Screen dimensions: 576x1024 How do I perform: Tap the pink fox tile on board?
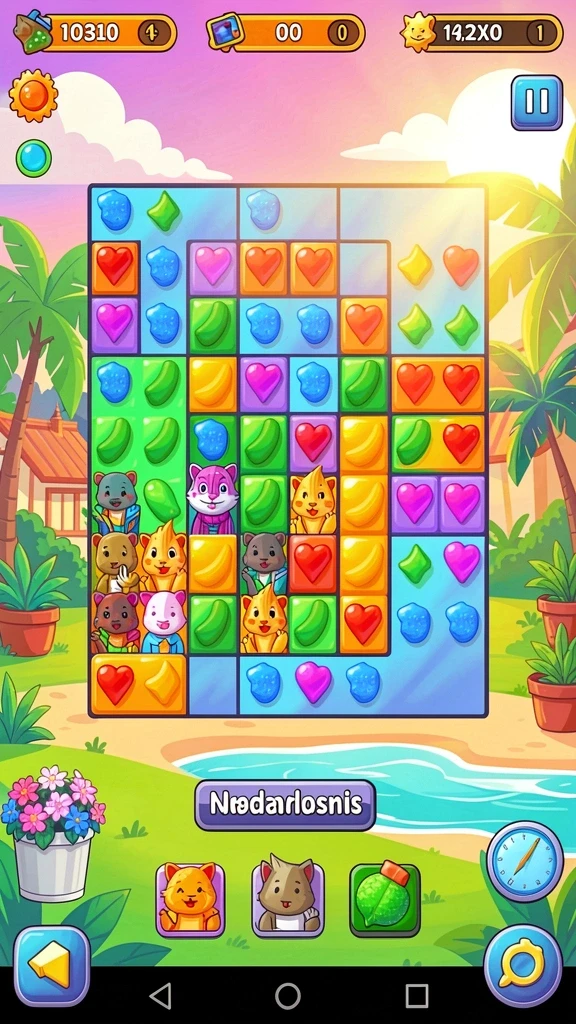tap(213, 498)
